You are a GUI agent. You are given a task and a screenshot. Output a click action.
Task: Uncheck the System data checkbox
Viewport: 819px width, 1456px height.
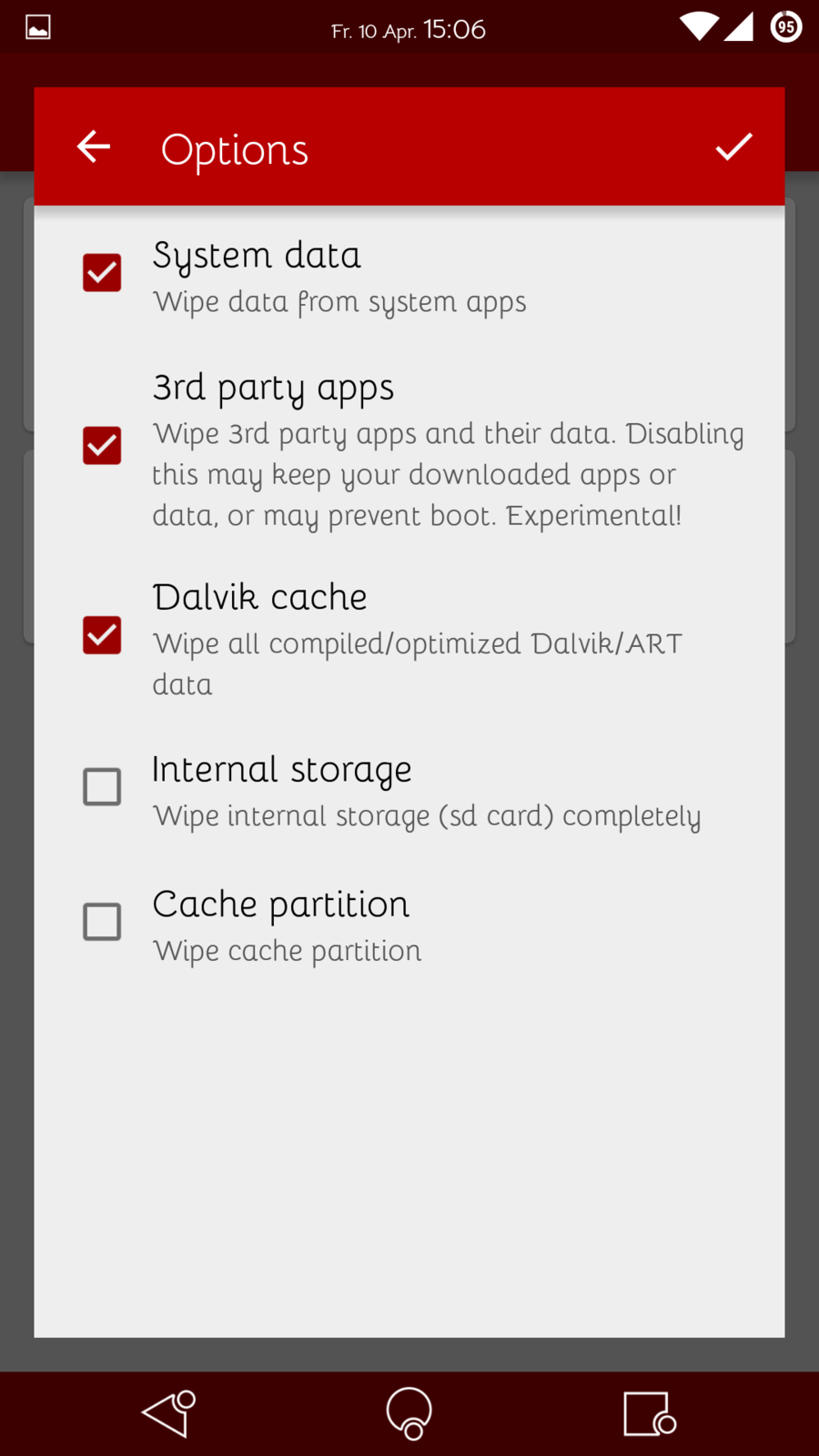point(102,273)
